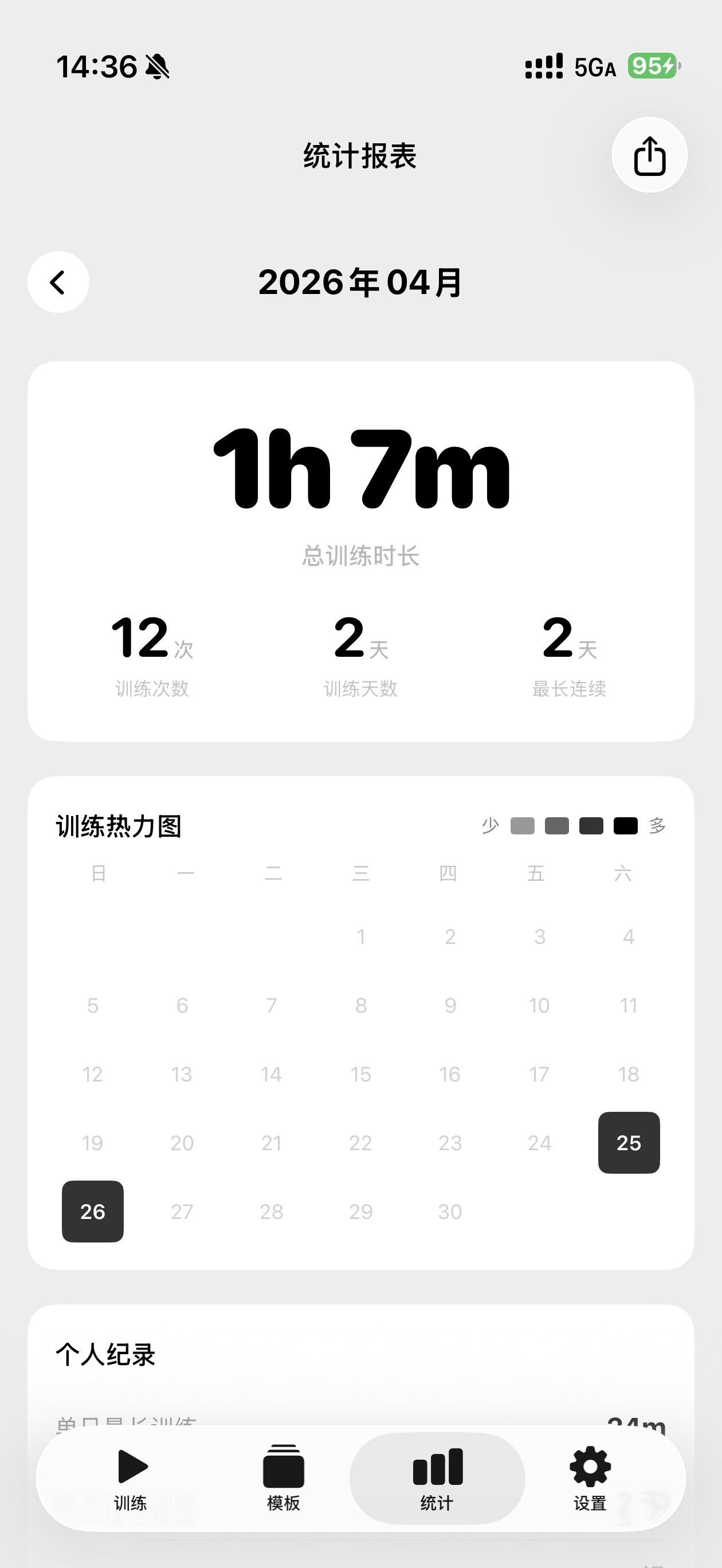Image resolution: width=722 pixels, height=1568 pixels.
Task: Open the 设置 tab
Action: (x=590, y=1478)
